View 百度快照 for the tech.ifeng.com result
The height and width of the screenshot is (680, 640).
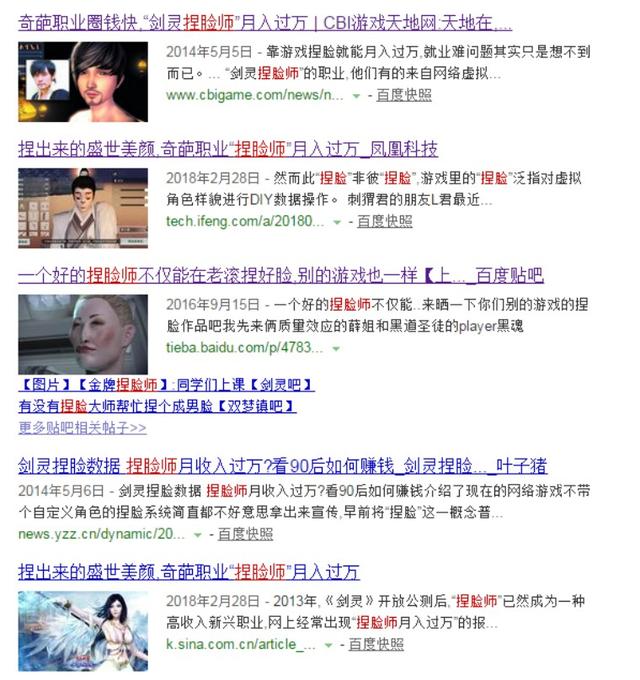pos(385,221)
